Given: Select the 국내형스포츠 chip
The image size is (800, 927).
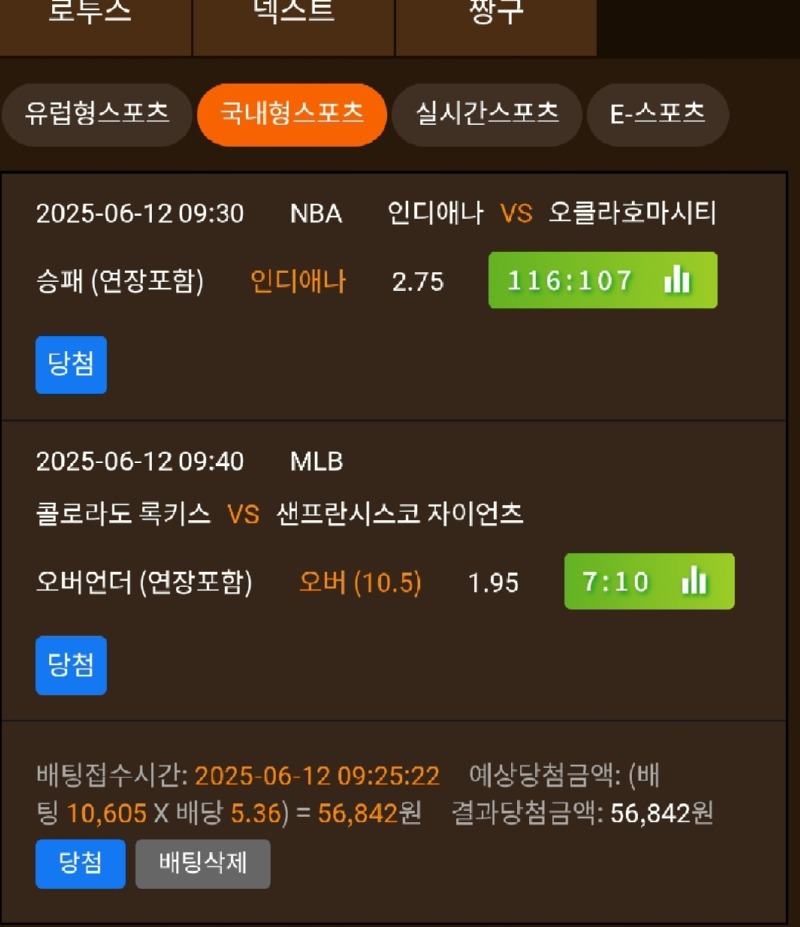Looking at the screenshot, I should [x=292, y=114].
